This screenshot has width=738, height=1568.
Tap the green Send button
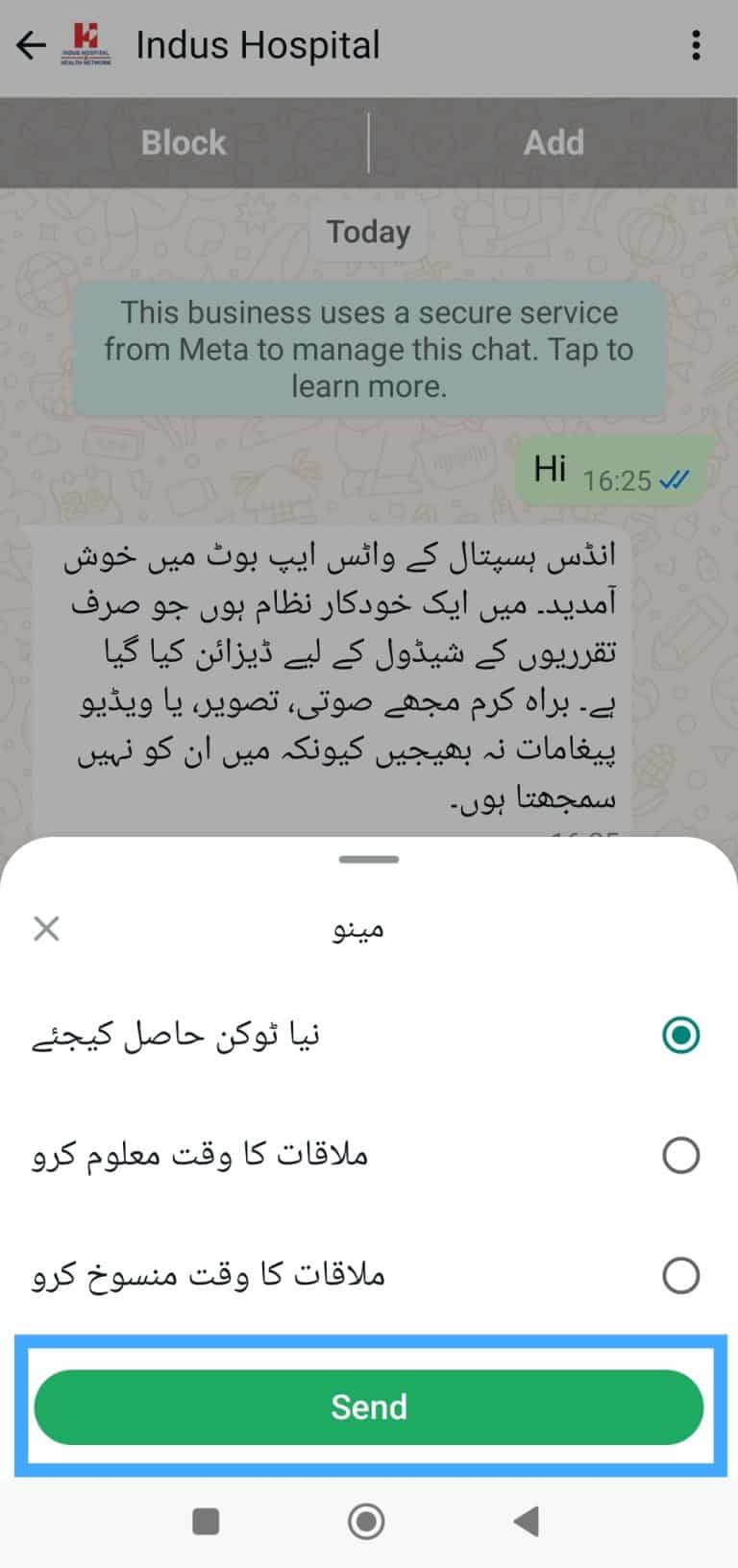369,1407
